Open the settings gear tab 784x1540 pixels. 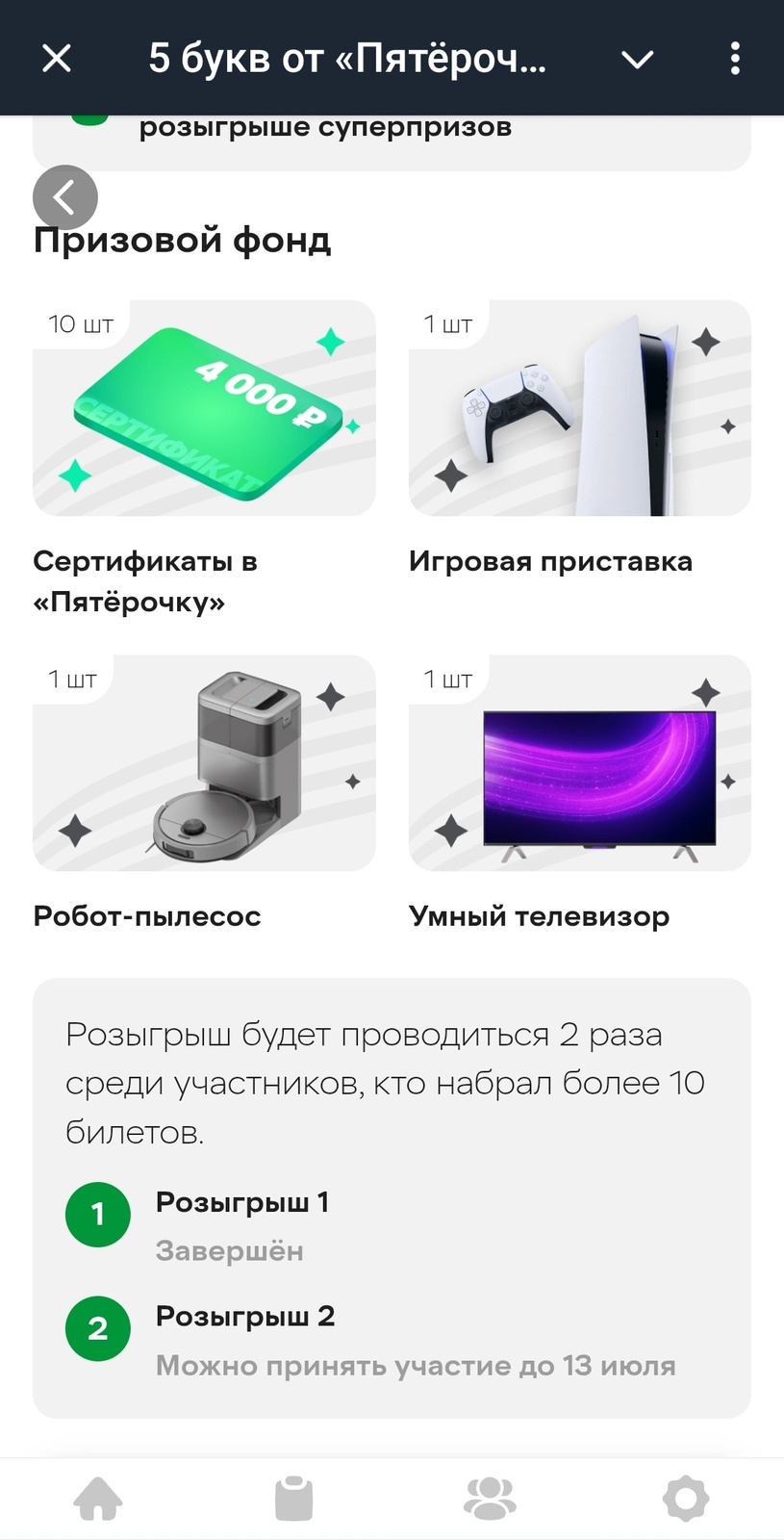(x=686, y=1499)
